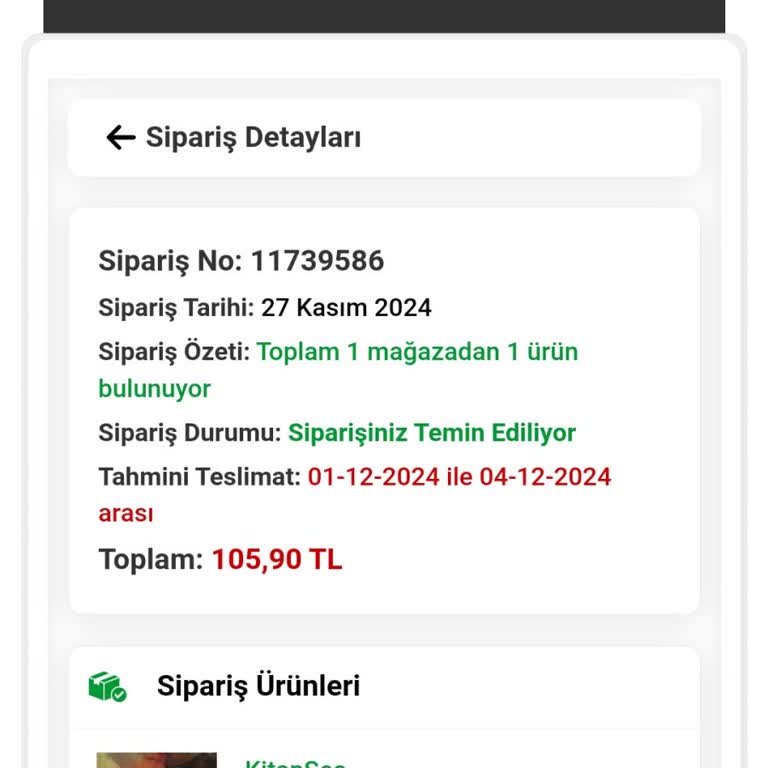The width and height of the screenshot is (768, 768).
Task: Go back from Sipariş Detayları
Action: pos(120,138)
